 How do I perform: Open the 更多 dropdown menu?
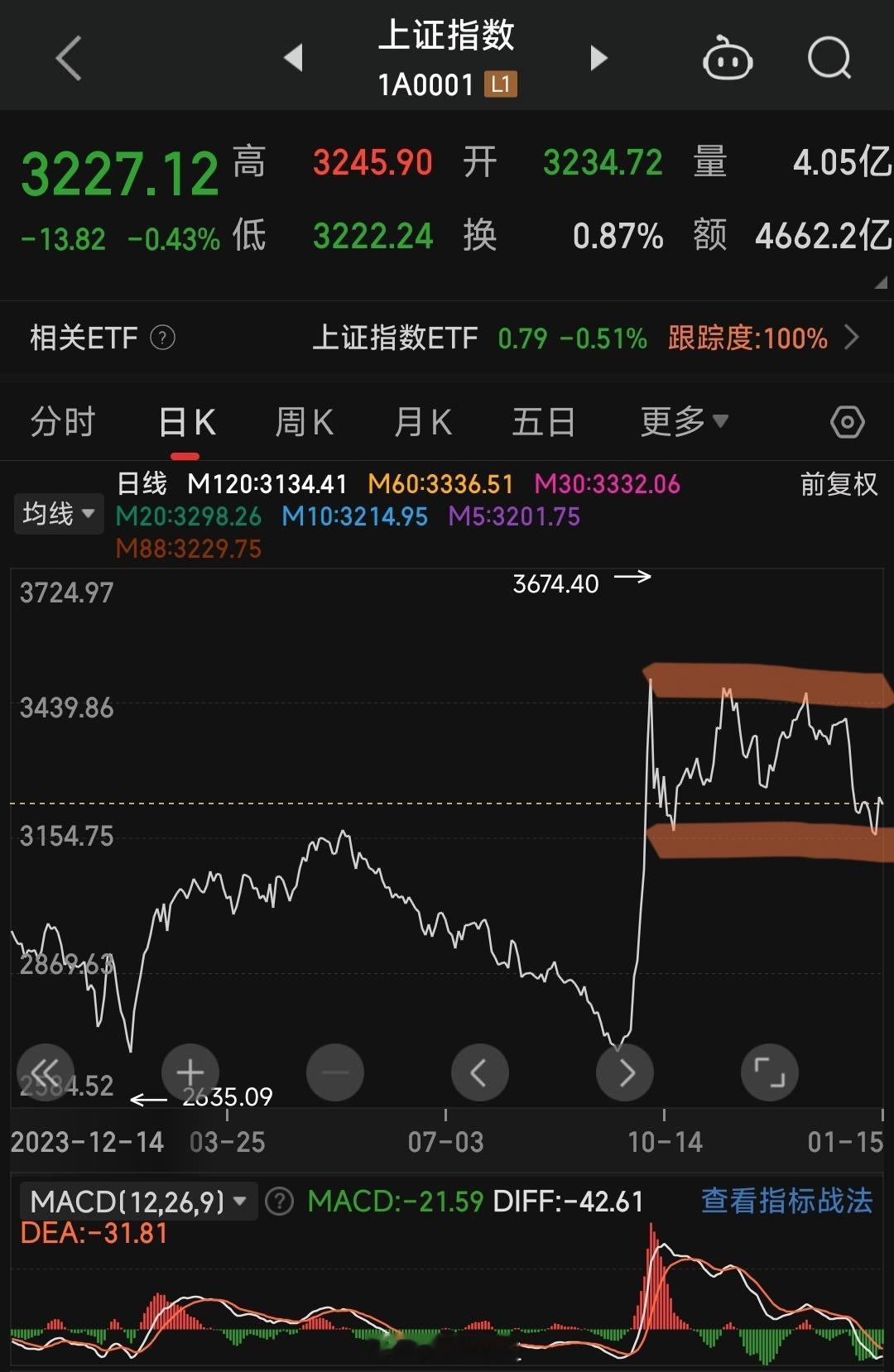[x=682, y=421]
